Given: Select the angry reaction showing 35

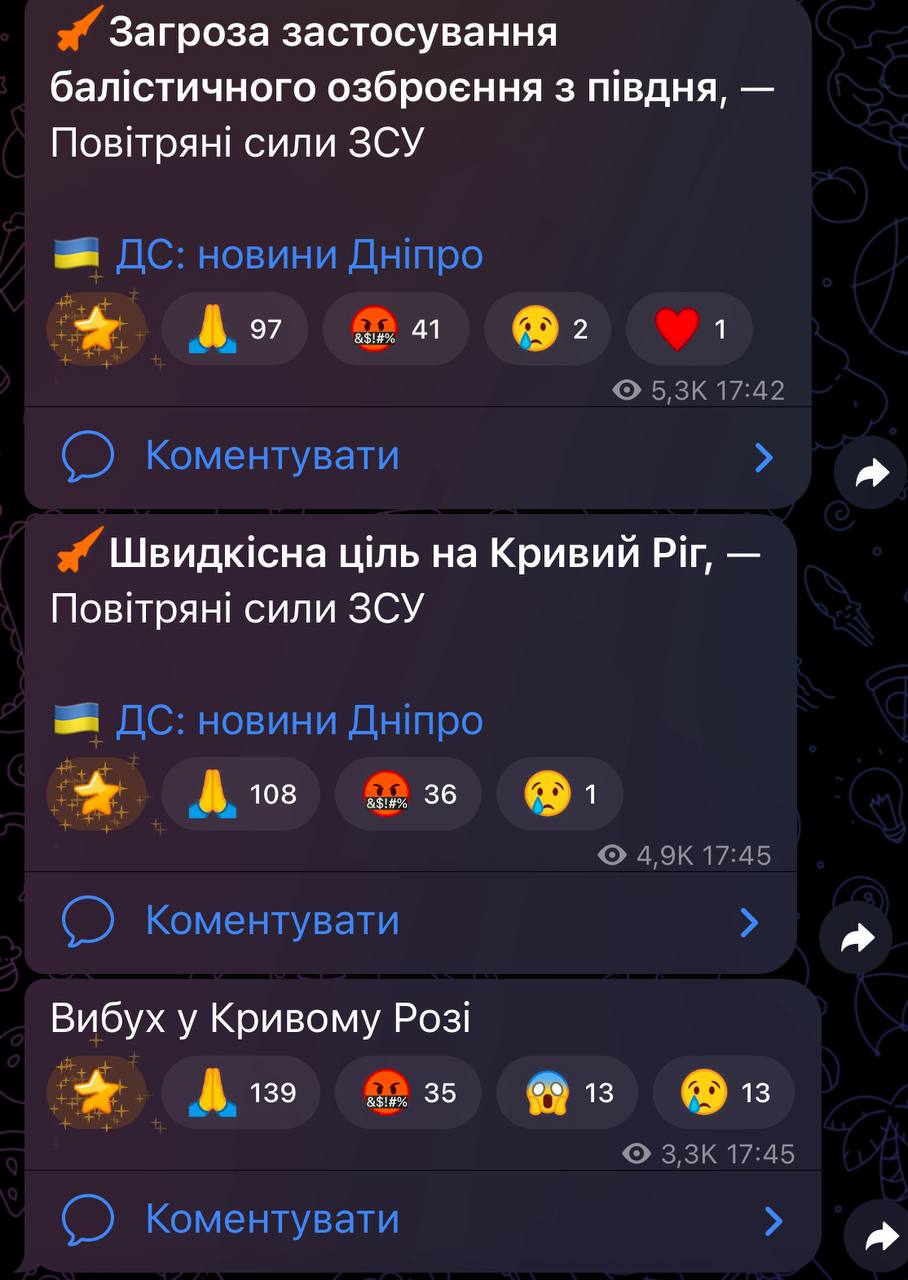Looking at the screenshot, I should (408, 1093).
